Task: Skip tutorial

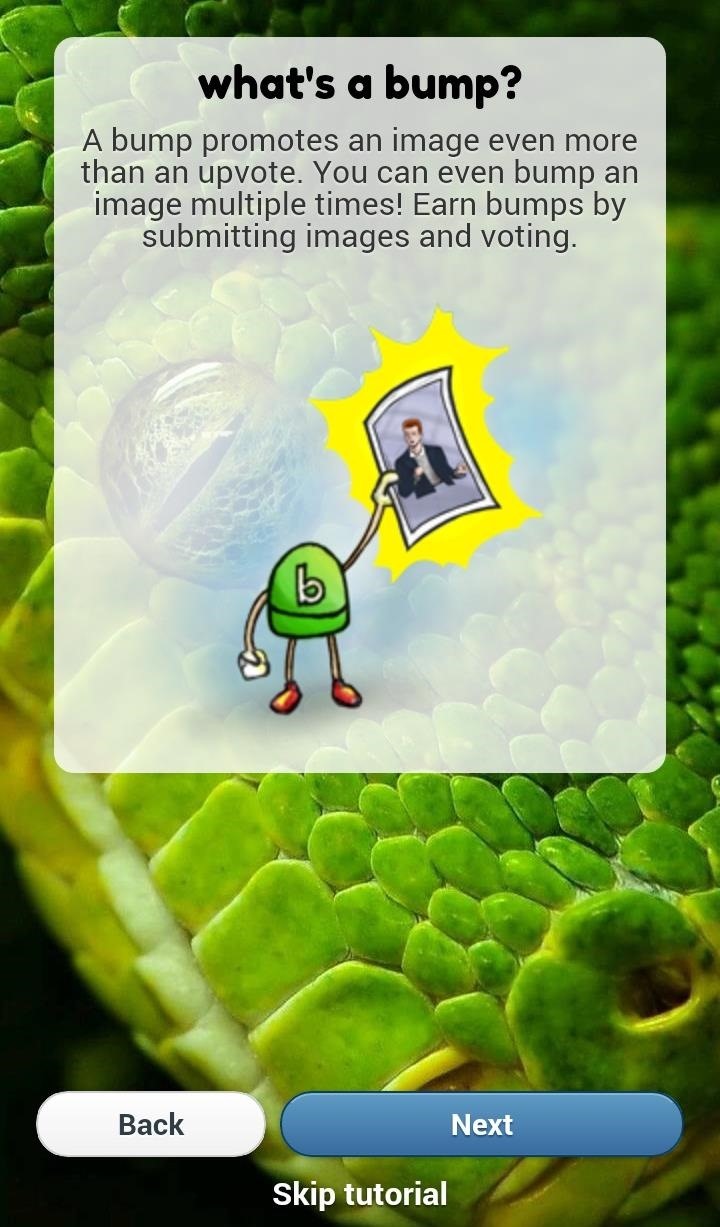Action: (360, 1194)
